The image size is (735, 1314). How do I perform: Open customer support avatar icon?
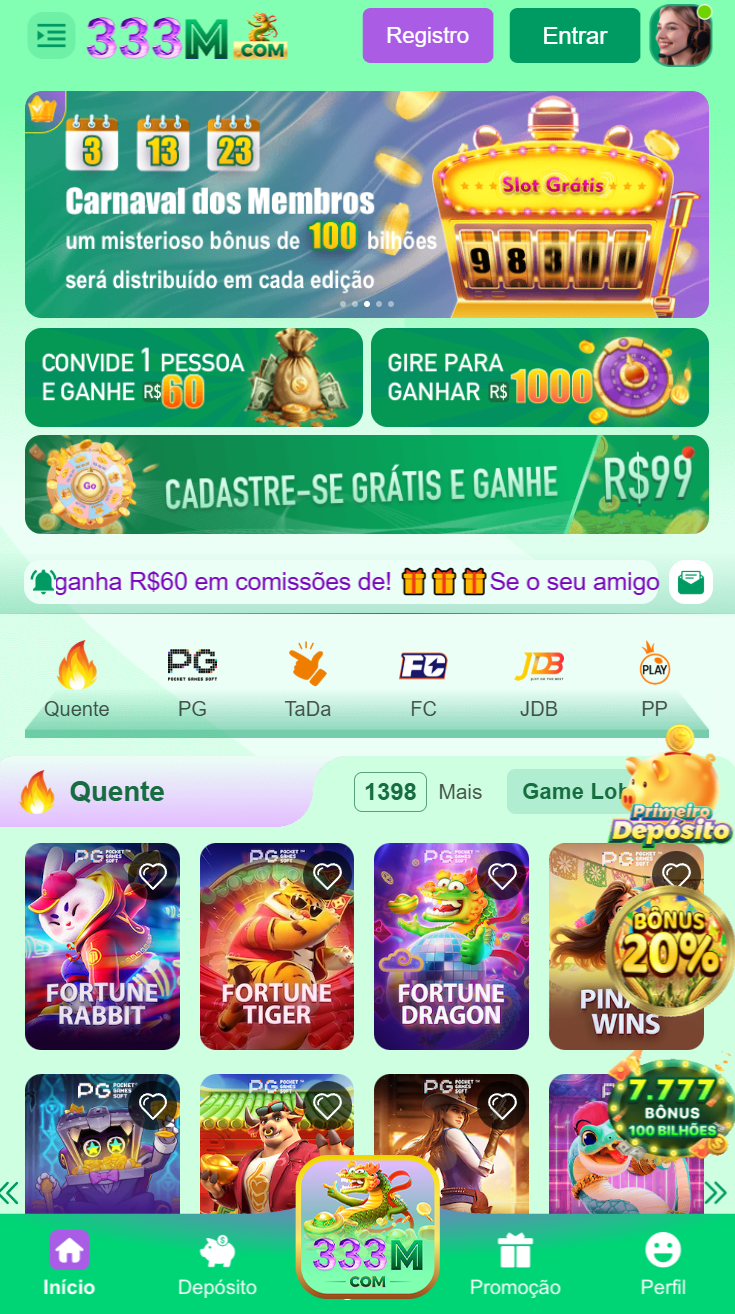pyautogui.click(x=681, y=36)
